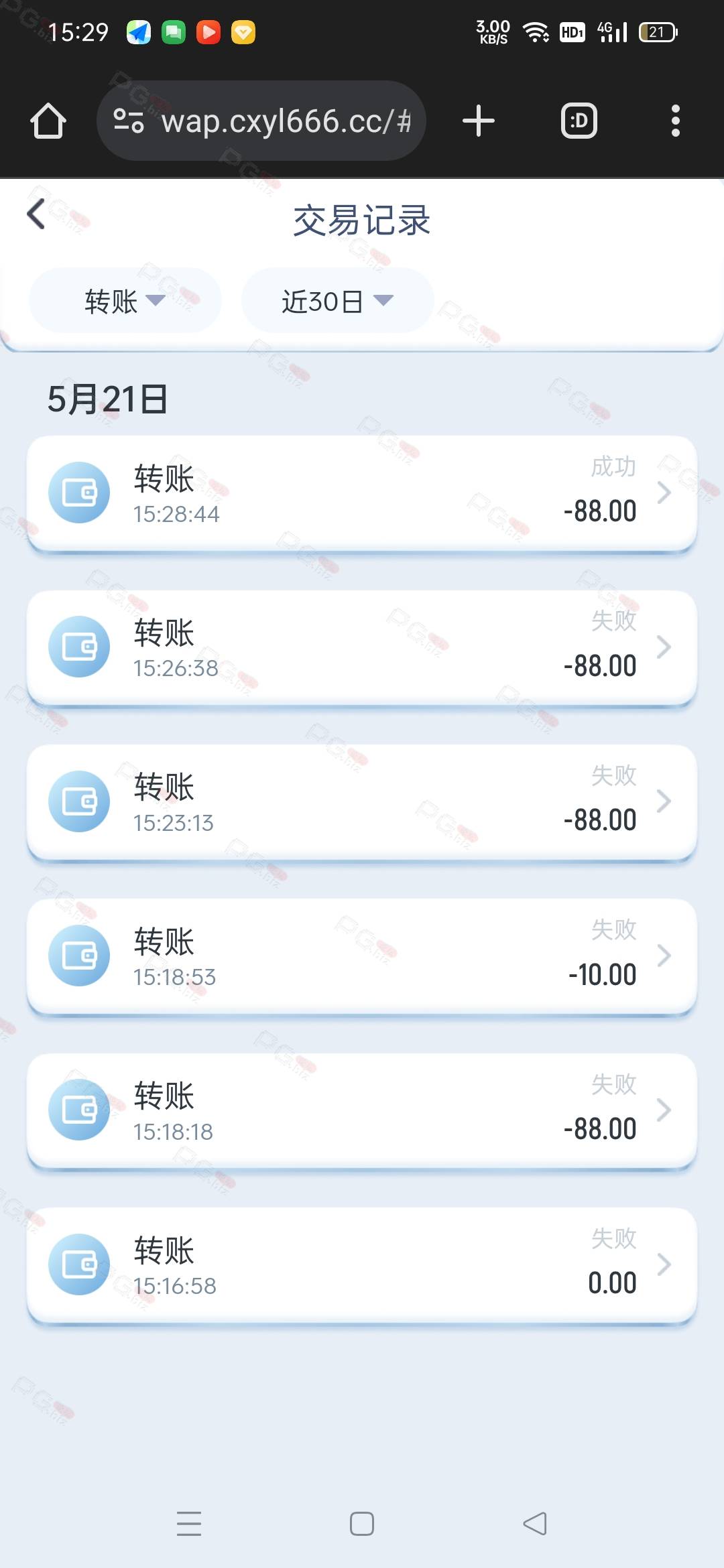This screenshot has height=1568, width=724.
Task: Expand the 近30日 date range dropdown
Action: [x=337, y=301]
